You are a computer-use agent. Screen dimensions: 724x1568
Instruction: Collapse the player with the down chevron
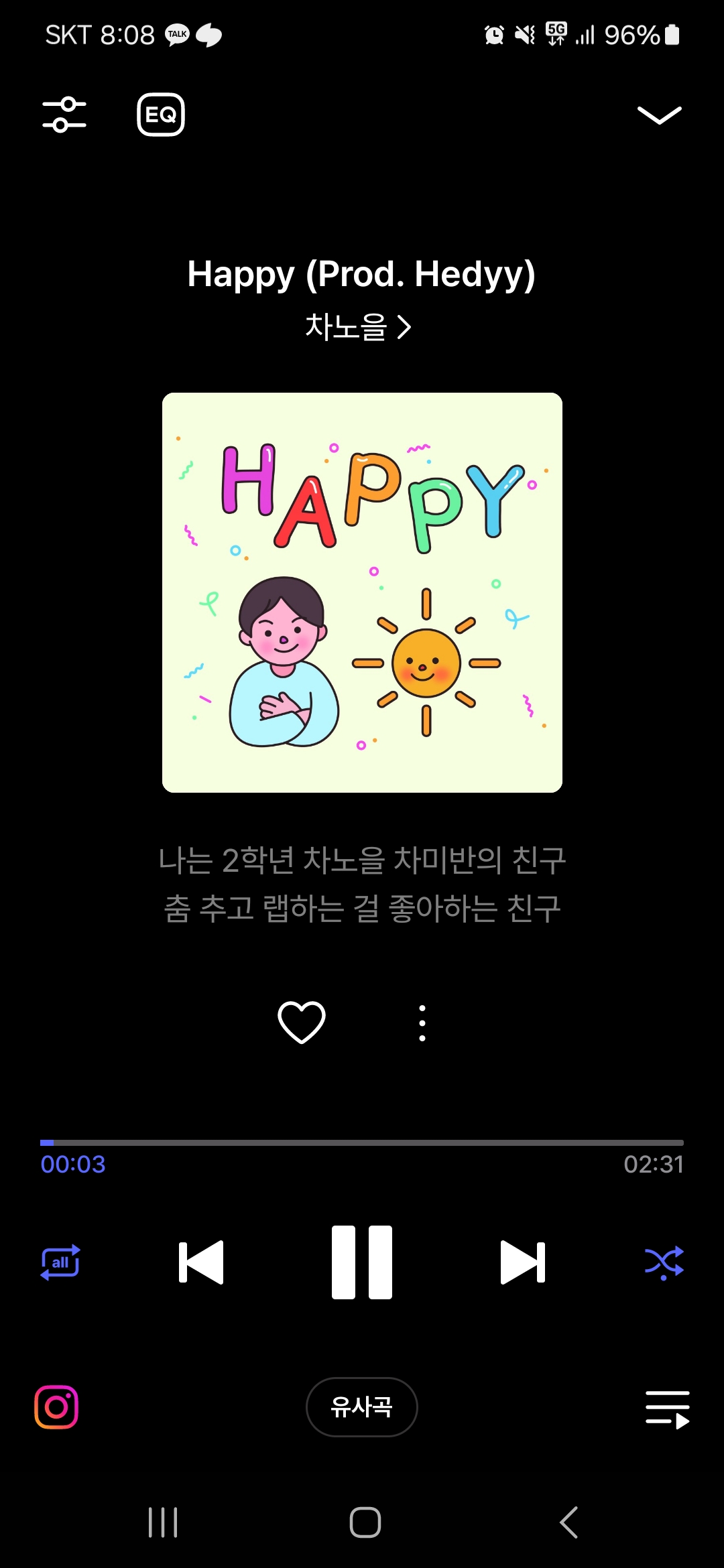click(659, 115)
